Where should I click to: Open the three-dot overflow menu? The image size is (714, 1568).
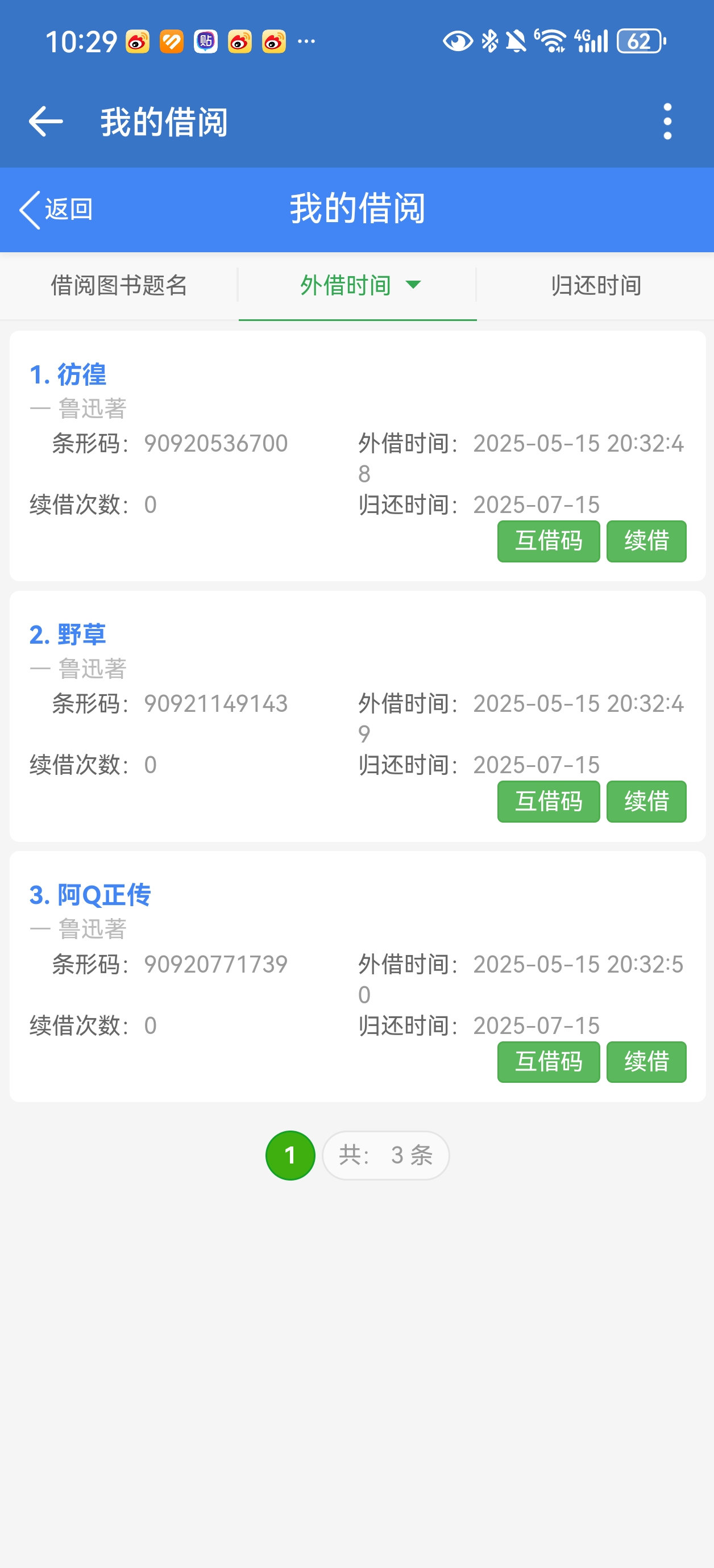[667, 121]
